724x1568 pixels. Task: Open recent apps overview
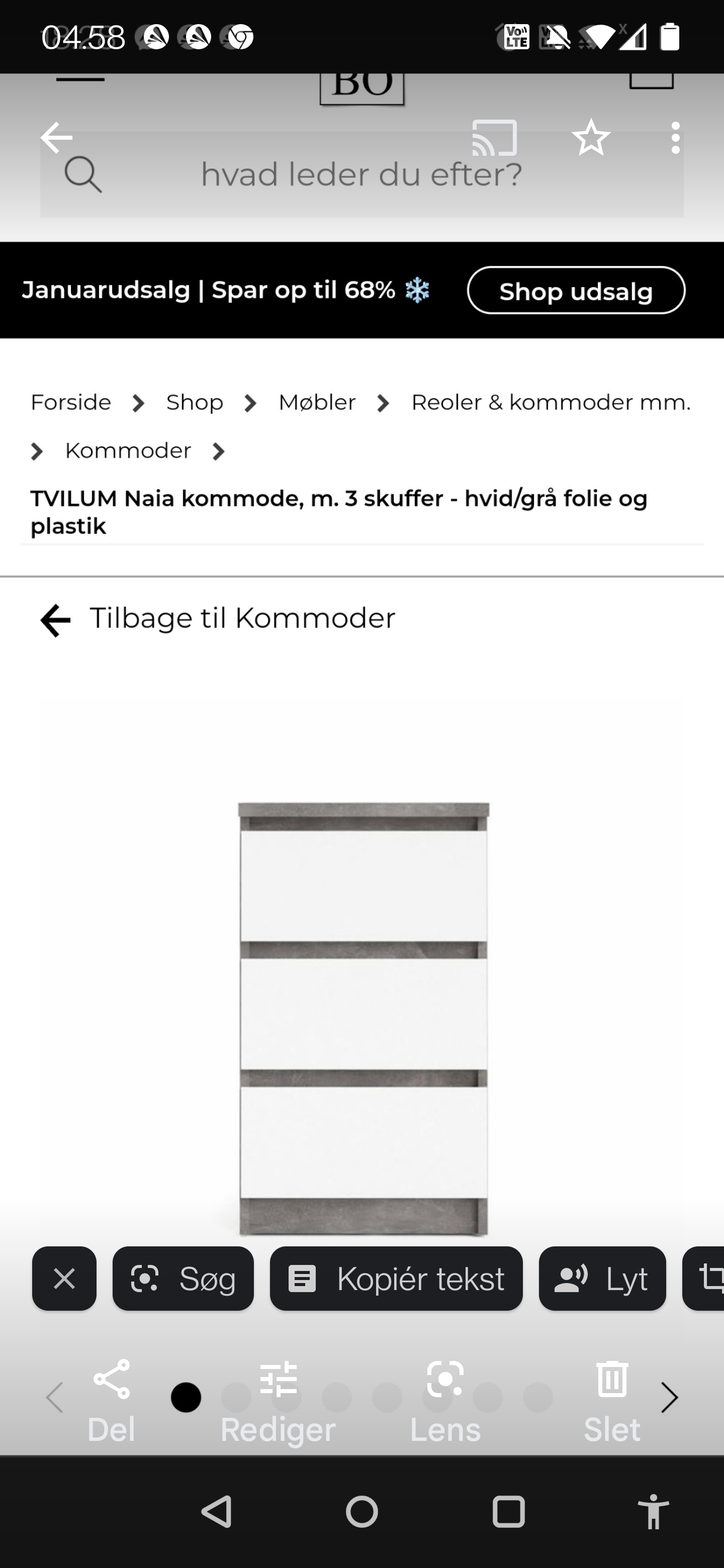[508, 1512]
